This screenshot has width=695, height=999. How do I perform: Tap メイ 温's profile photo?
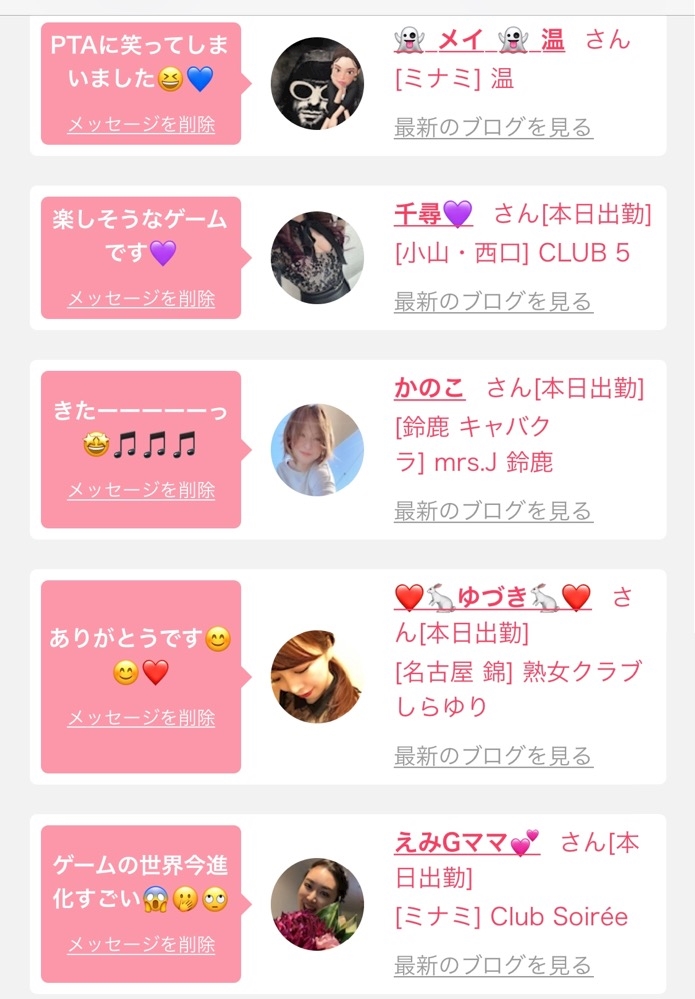tap(317, 84)
